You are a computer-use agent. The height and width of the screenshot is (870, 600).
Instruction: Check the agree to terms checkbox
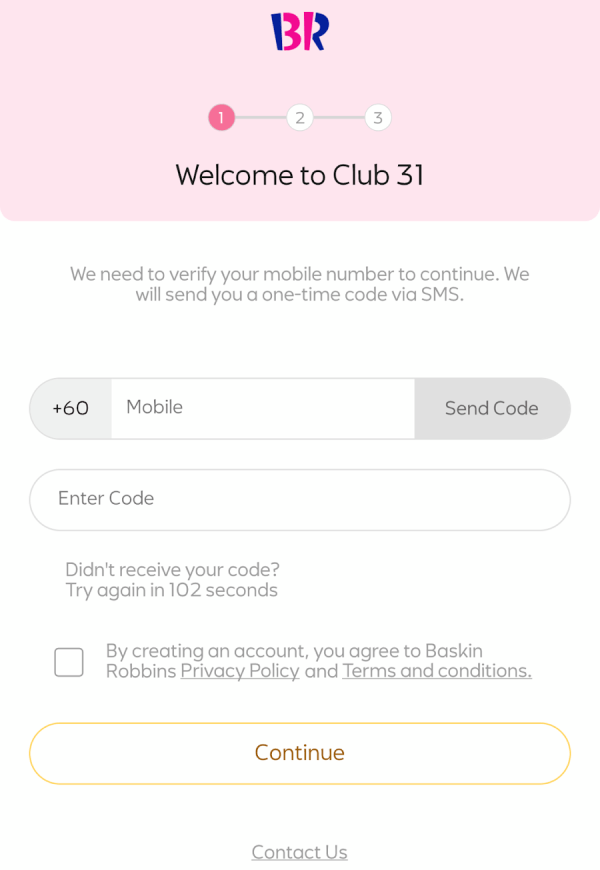coord(69,662)
